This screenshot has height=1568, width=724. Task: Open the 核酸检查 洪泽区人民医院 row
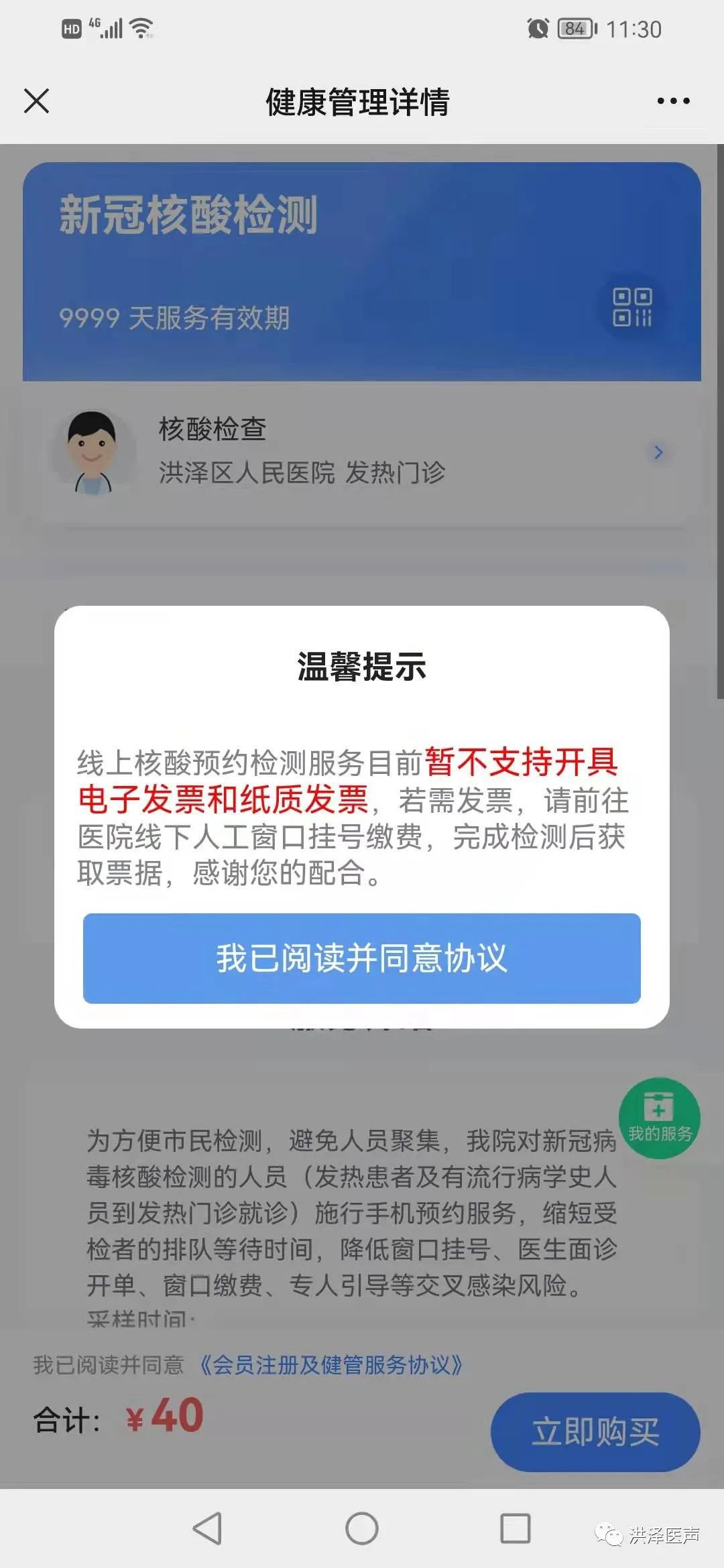pos(362,451)
